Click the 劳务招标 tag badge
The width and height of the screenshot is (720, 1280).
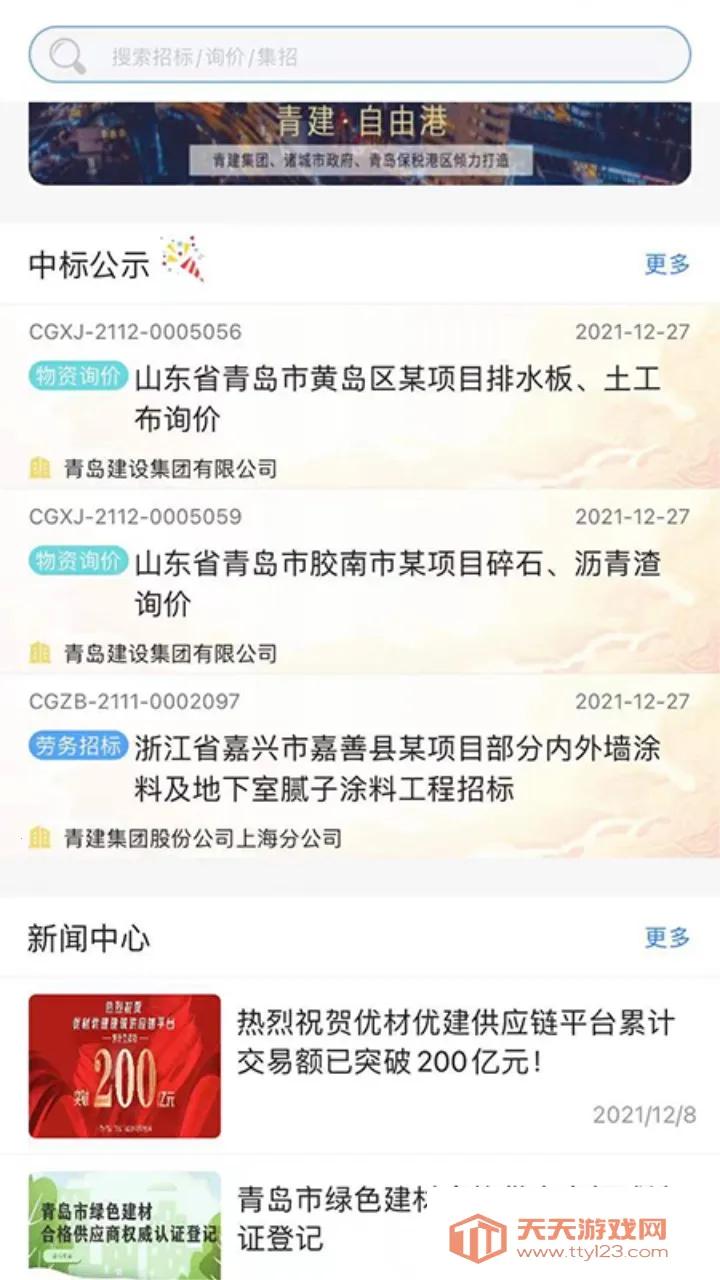76,745
